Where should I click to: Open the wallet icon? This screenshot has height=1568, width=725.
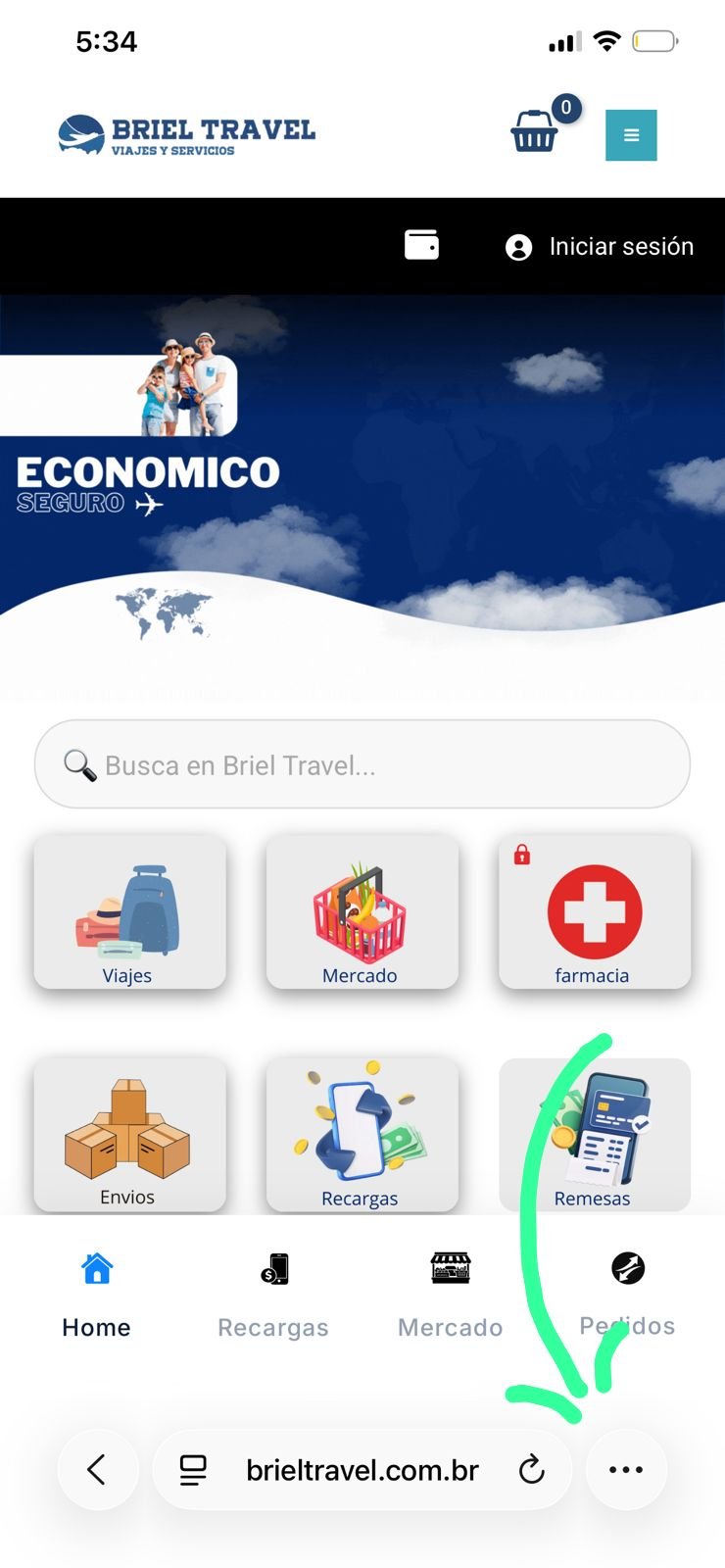coord(422,245)
